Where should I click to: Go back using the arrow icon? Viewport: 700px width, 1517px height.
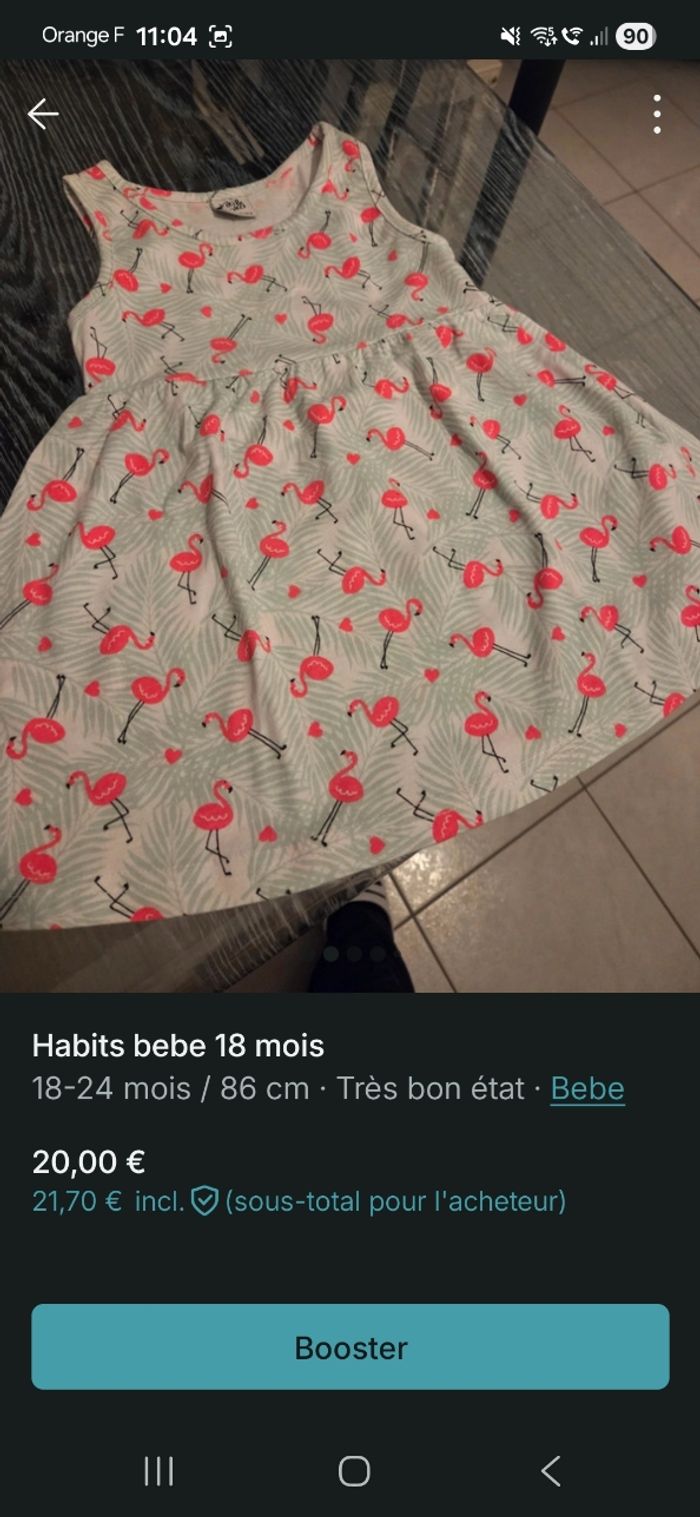click(42, 114)
